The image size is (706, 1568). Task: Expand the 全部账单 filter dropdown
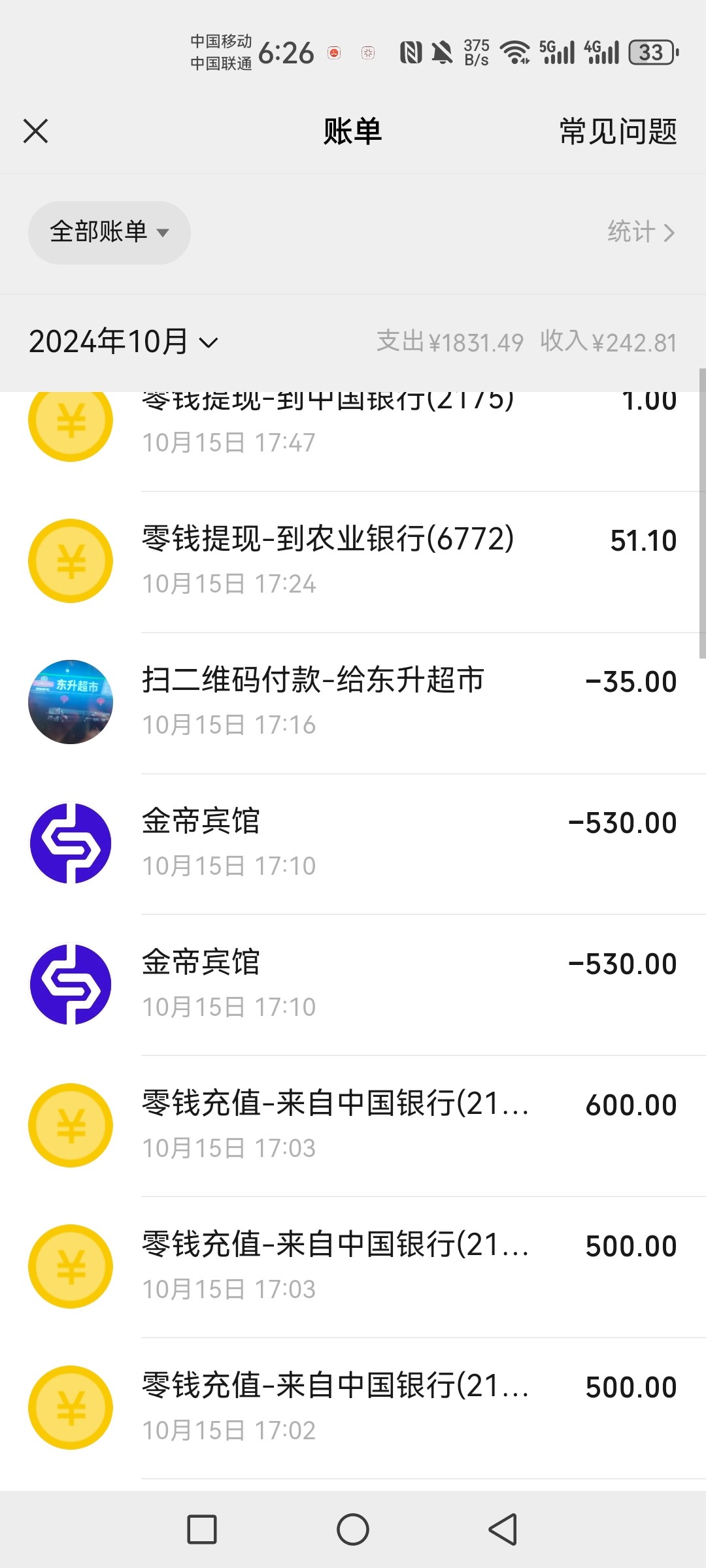pyautogui.click(x=109, y=233)
